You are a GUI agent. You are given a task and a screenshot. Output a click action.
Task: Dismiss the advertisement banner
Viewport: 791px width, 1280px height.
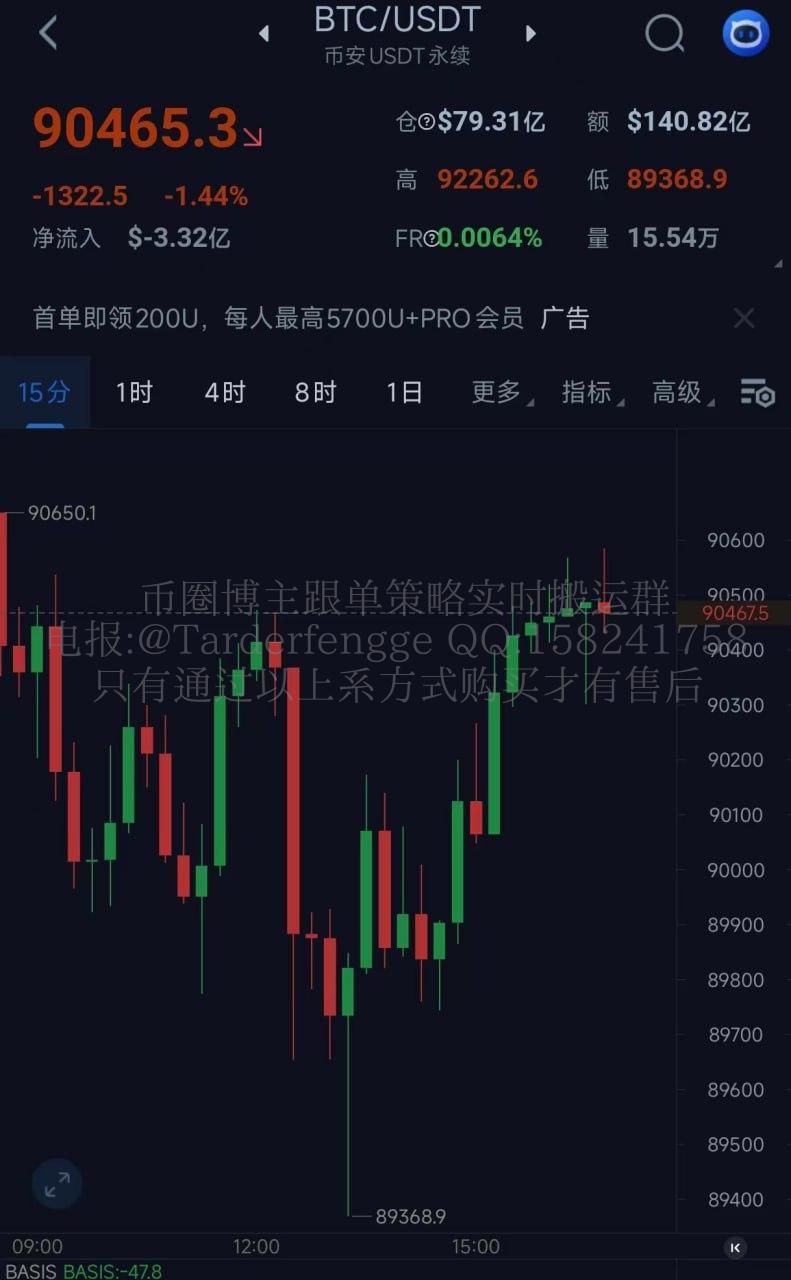[x=744, y=319]
